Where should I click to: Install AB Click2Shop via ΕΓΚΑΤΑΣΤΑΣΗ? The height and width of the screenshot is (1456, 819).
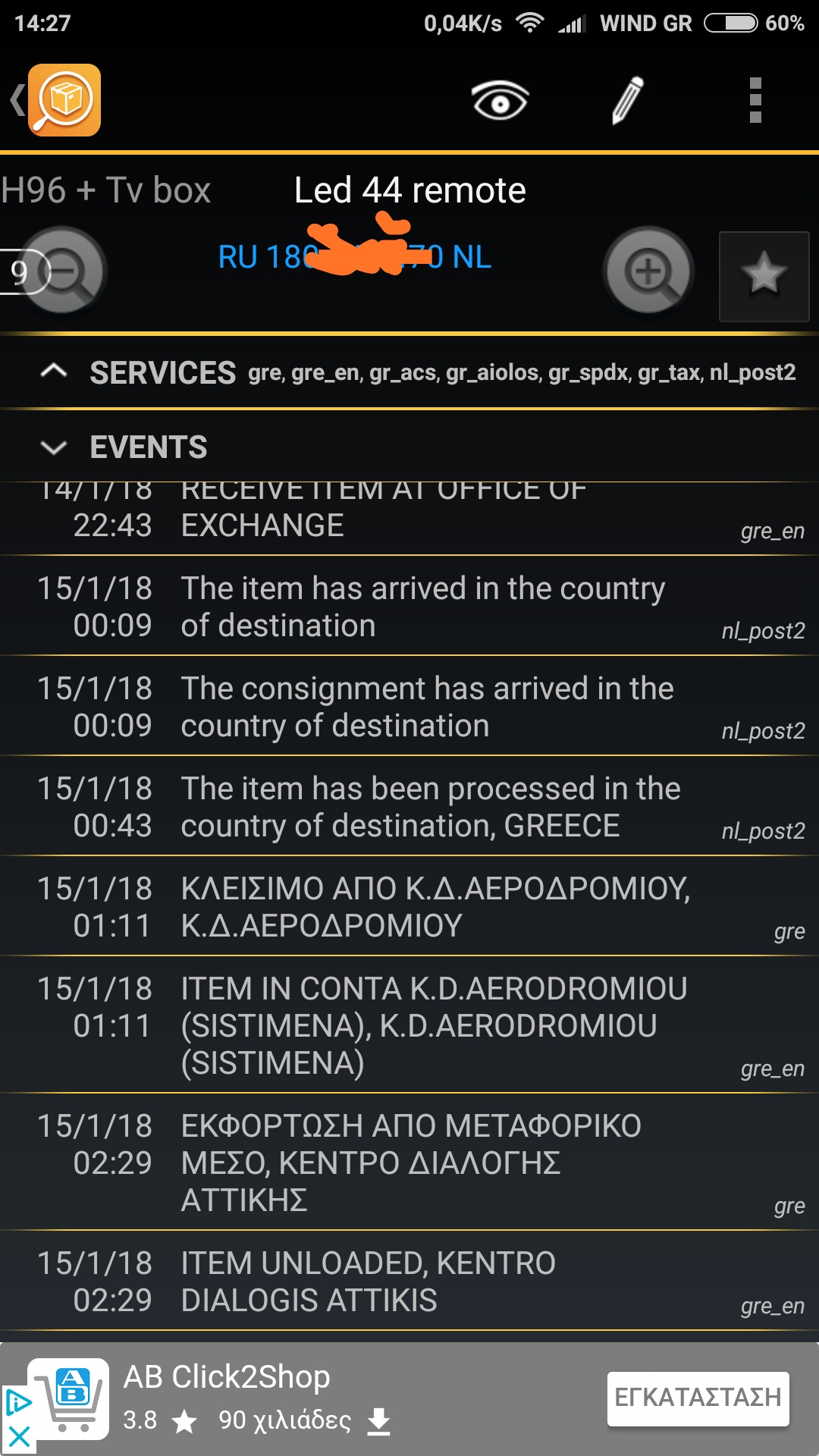[x=698, y=1398]
